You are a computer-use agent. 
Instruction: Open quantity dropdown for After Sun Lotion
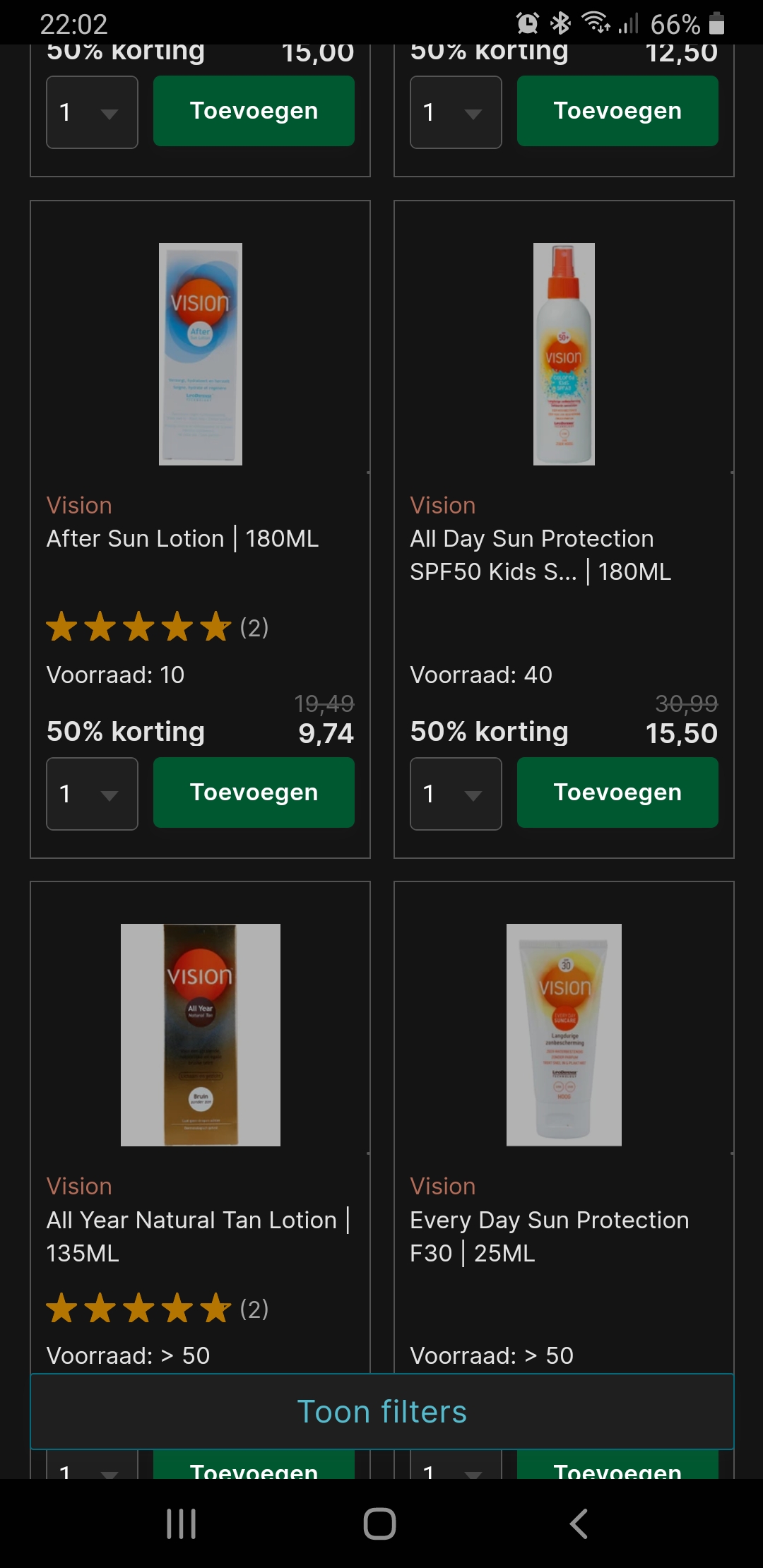pyautogui.click(x=92, y=794)
